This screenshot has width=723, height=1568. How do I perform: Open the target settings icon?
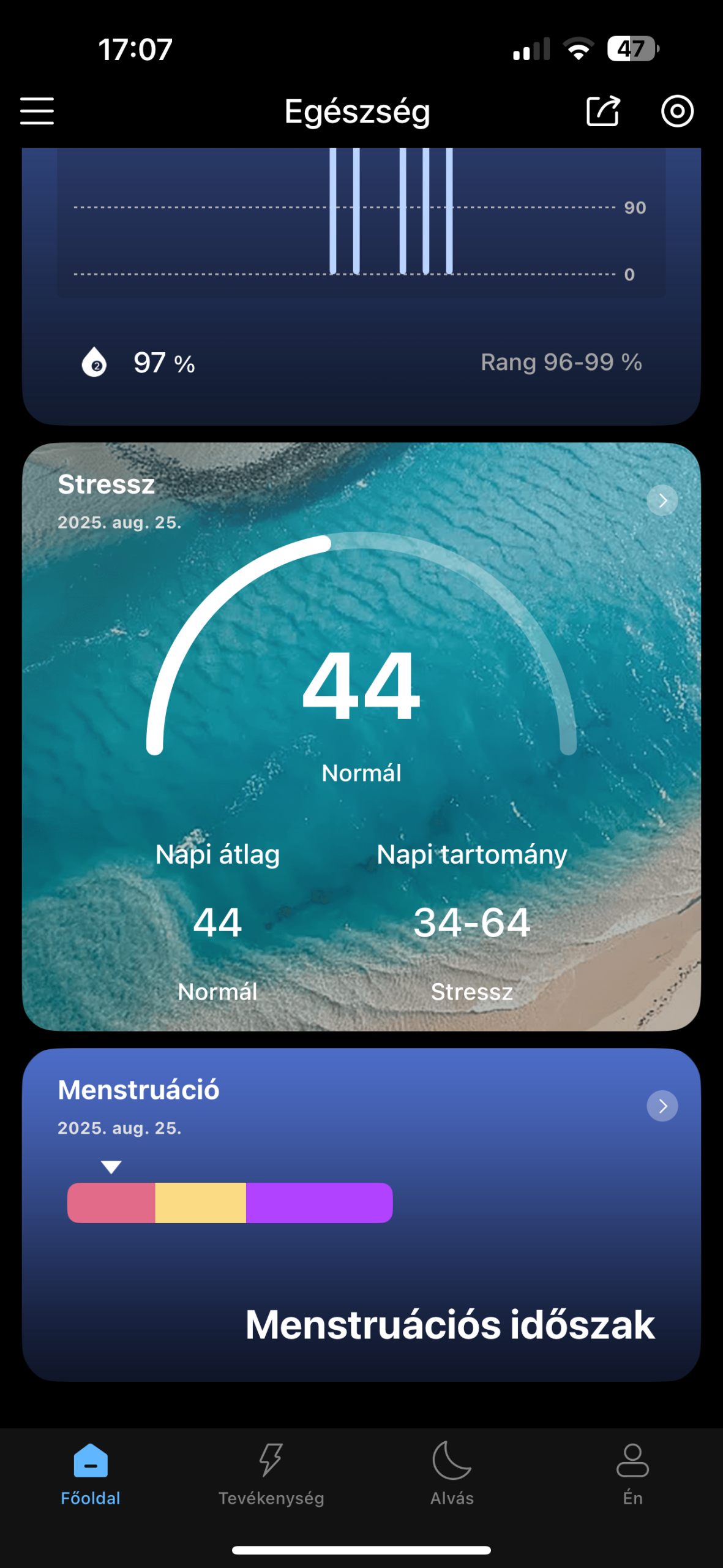[677, 111]
